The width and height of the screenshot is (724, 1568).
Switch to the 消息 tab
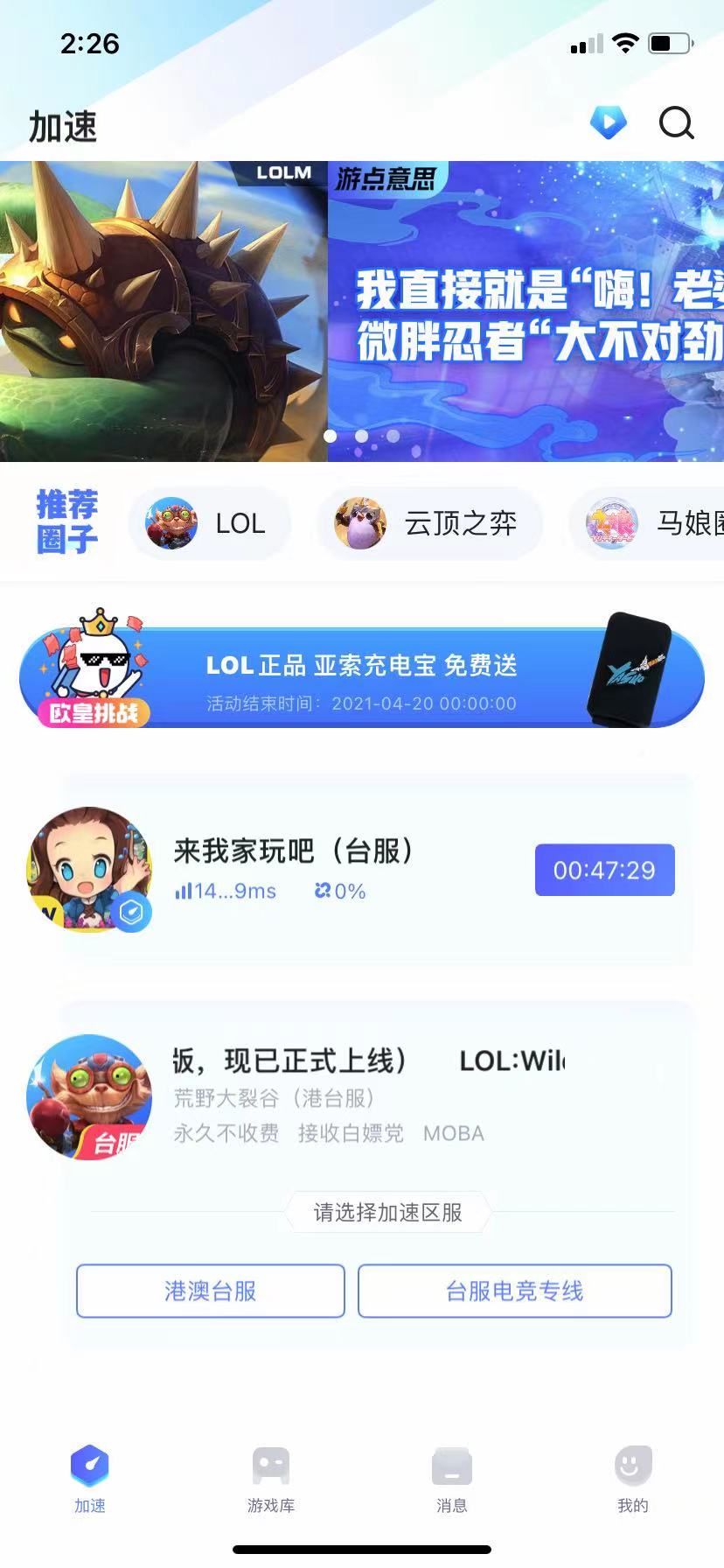tap(452, 1480)
